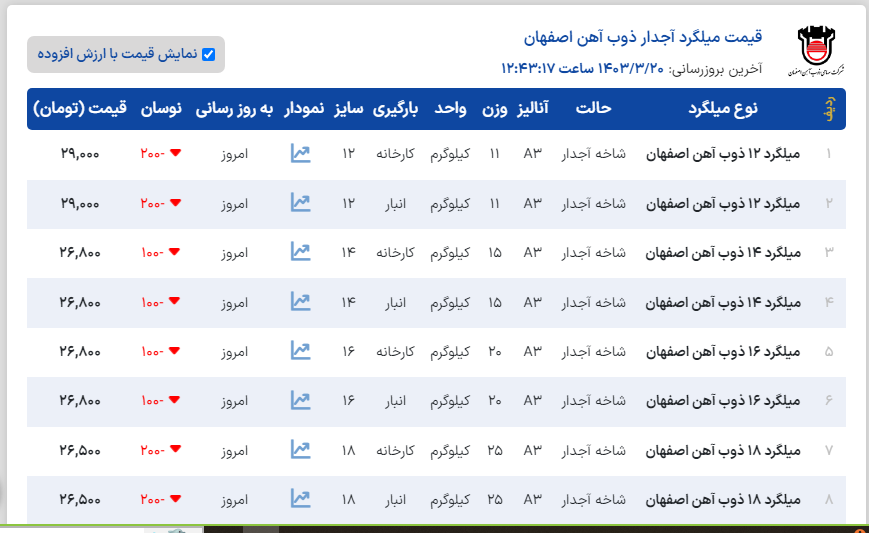Open chart for row ۲, میلگرد ۱۲ انبار
The image size is (869, 533).
300,203
